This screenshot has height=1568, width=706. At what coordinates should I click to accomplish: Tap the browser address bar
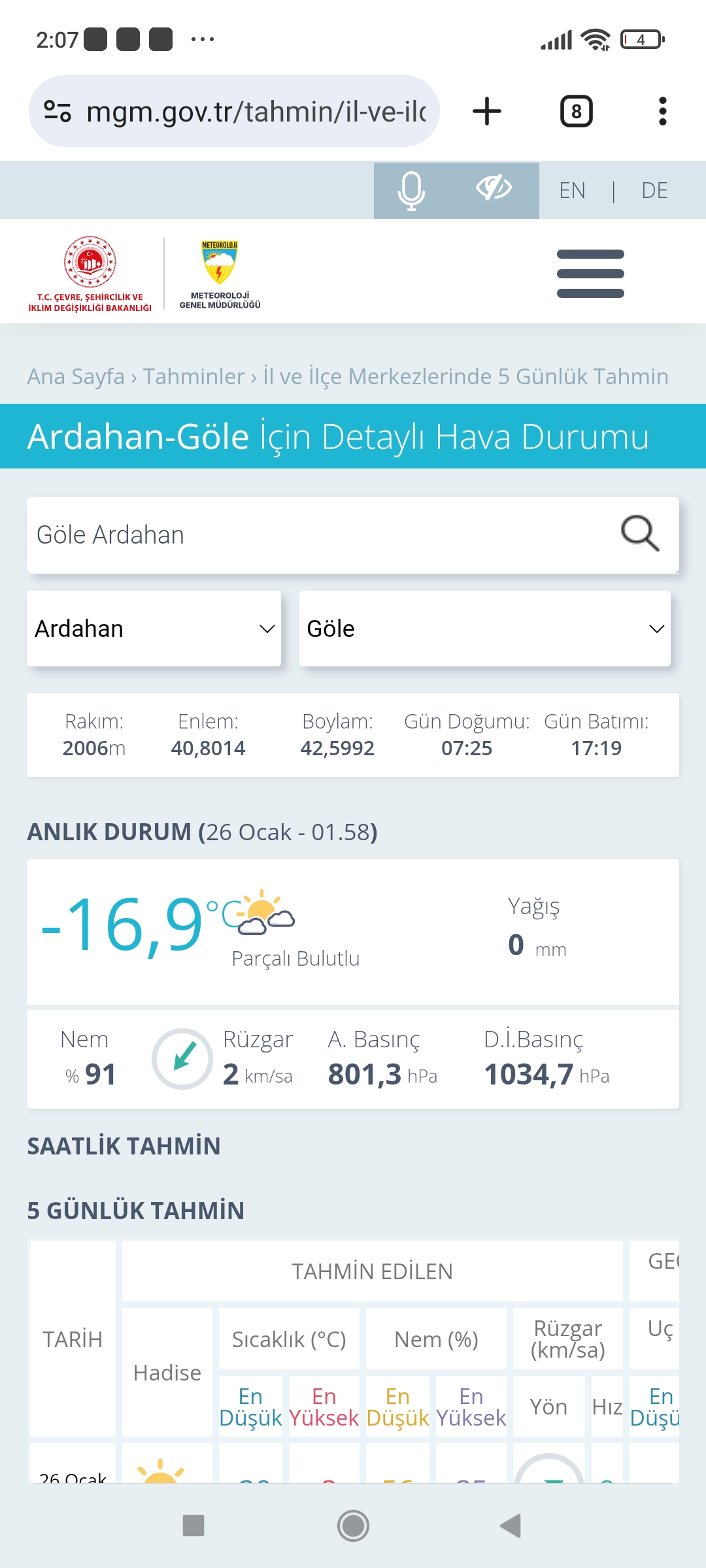point(234,111)
